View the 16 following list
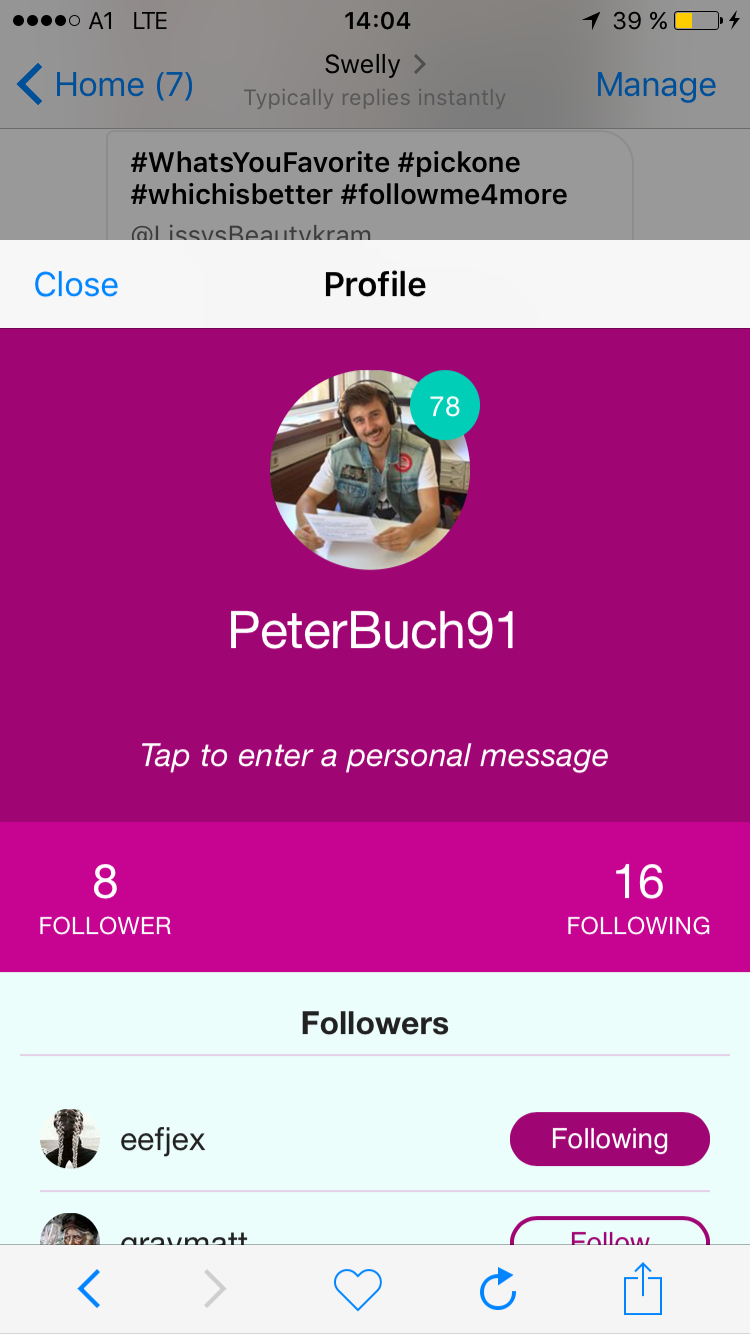Screen dimensions: 750x1334 (x=638, y=897)
